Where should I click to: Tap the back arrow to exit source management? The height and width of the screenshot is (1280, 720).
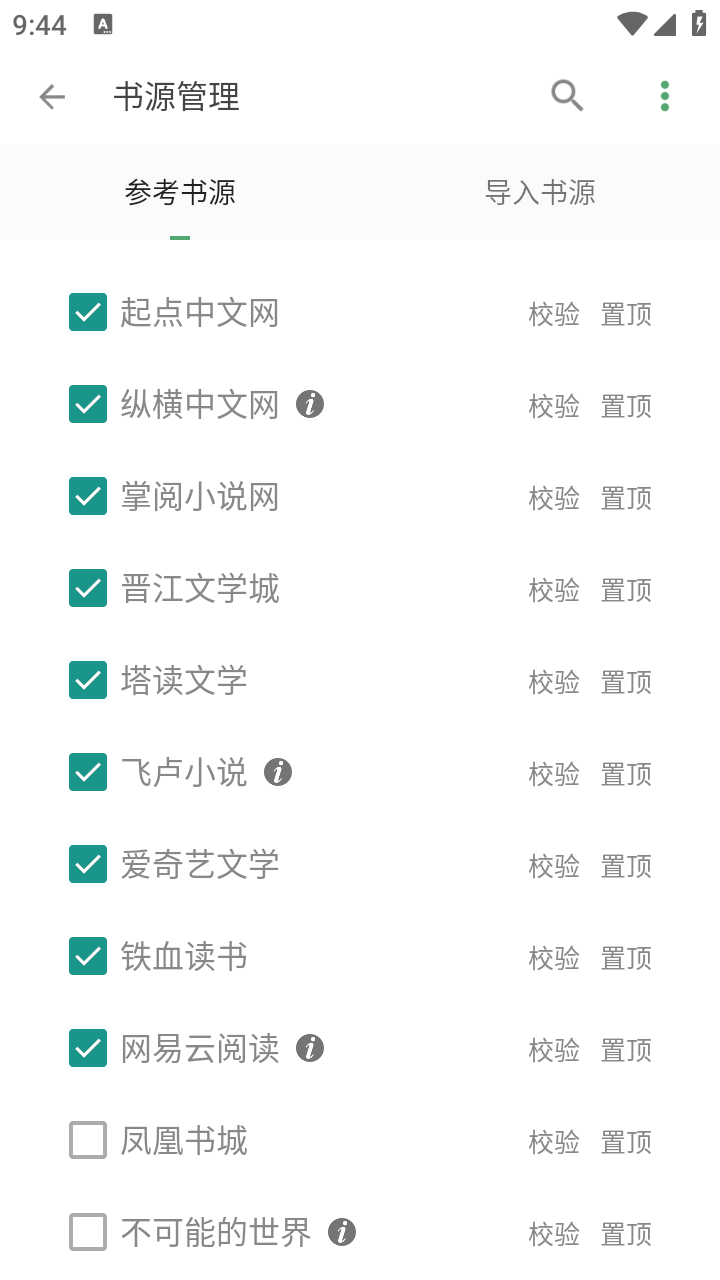click(x=51, y=96)
